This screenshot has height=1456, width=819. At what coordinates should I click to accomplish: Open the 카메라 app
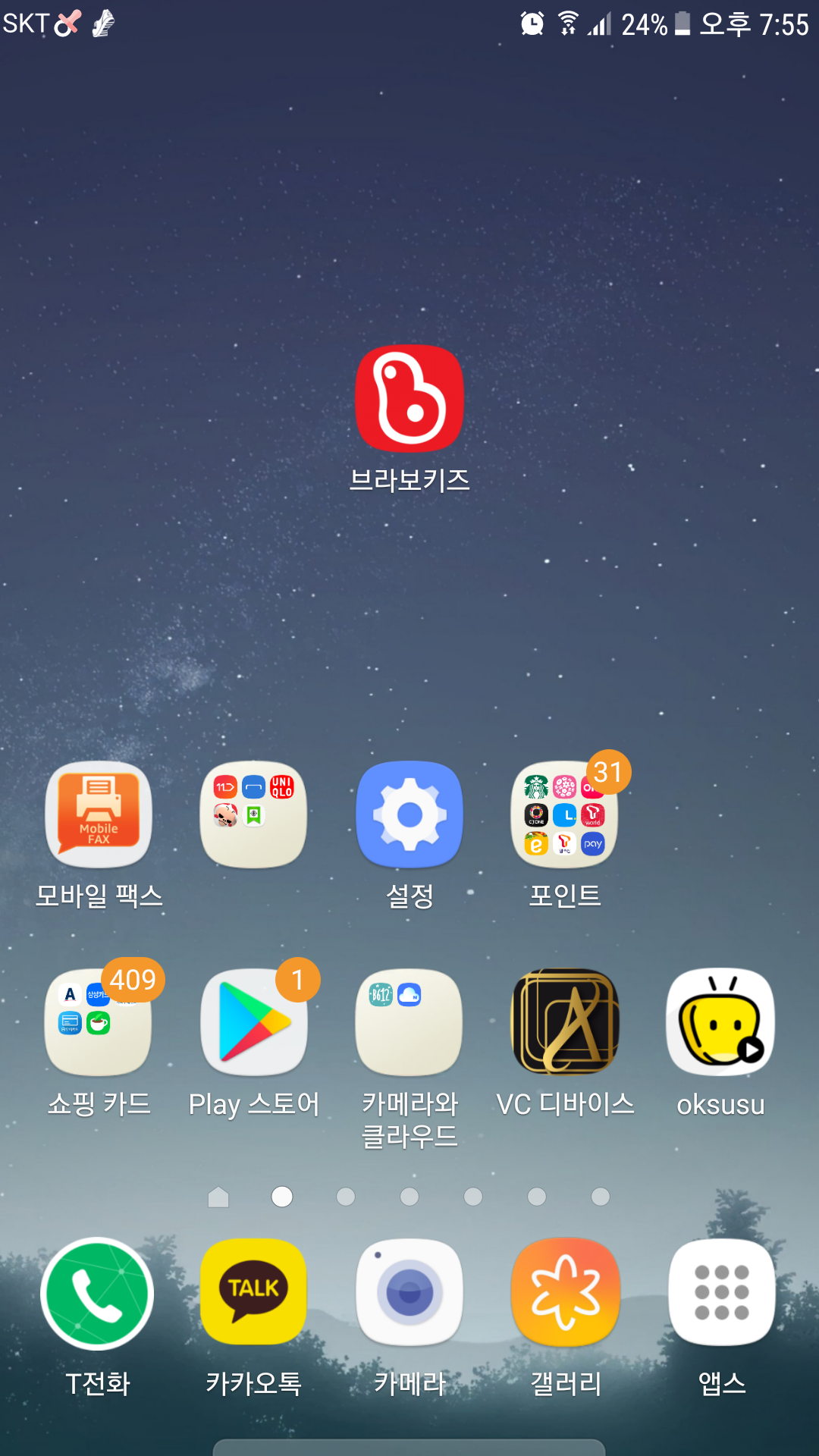tap(409, 1292)
